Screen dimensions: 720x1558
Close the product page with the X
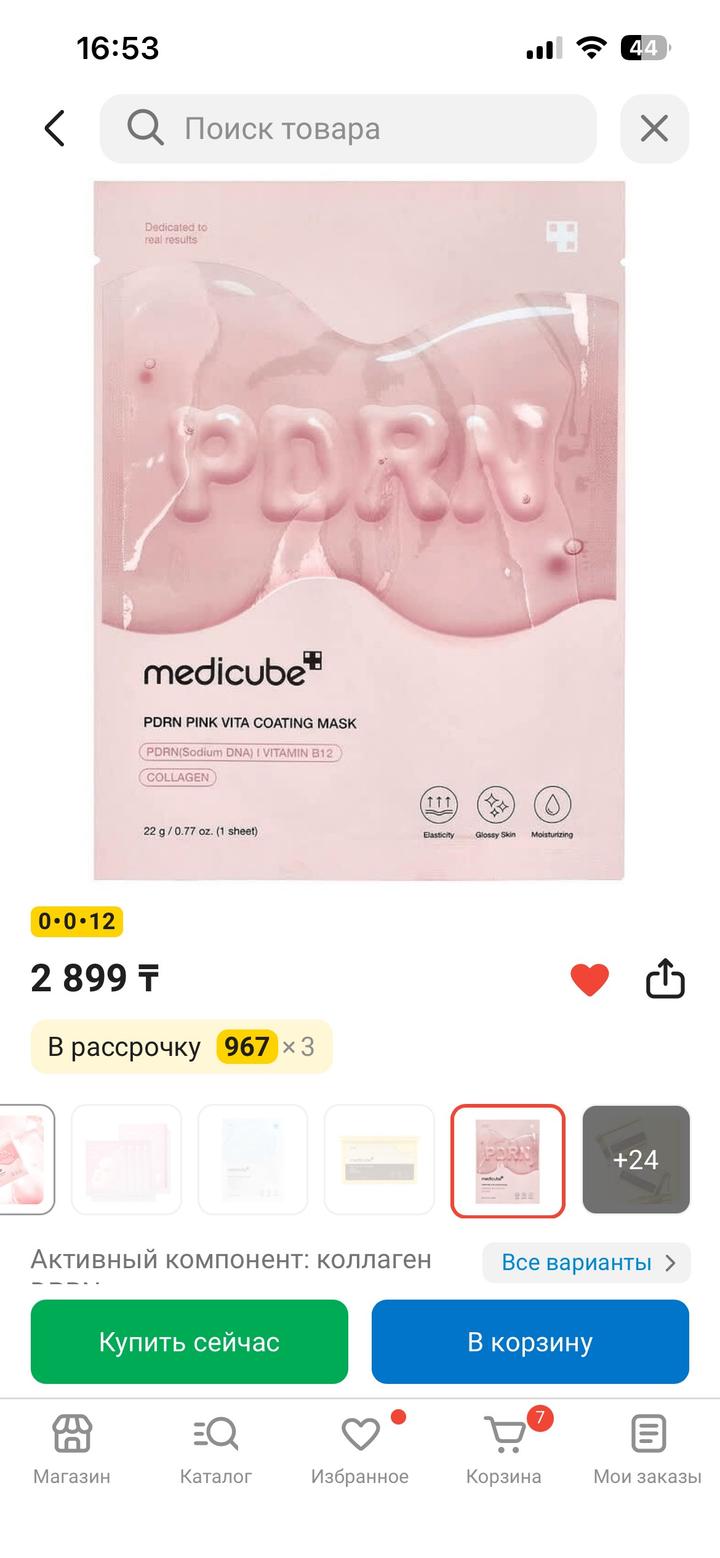[654, 129]
